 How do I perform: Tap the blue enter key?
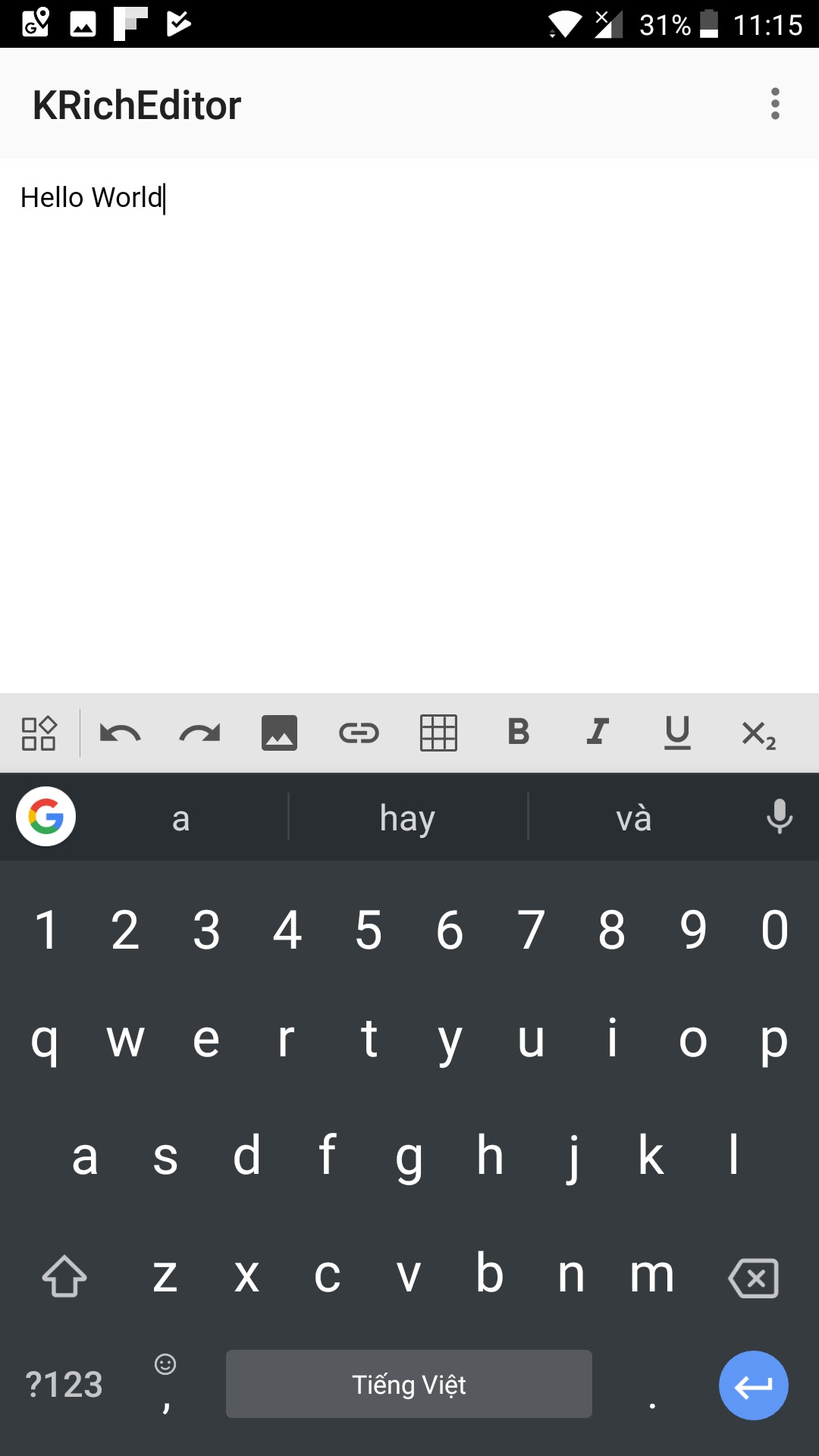[x=753, y=1385]
